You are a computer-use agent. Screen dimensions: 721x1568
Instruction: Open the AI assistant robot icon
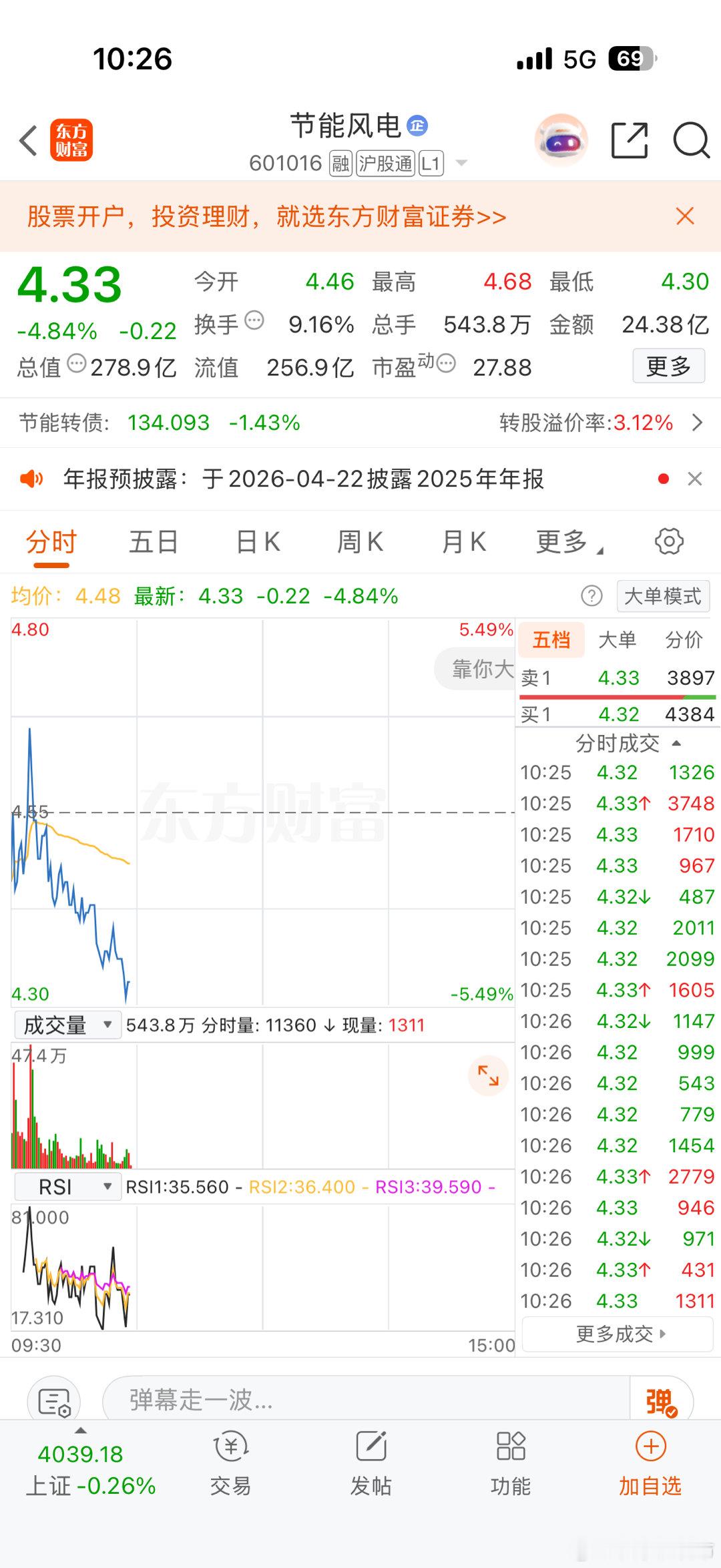tap(561, 140)
